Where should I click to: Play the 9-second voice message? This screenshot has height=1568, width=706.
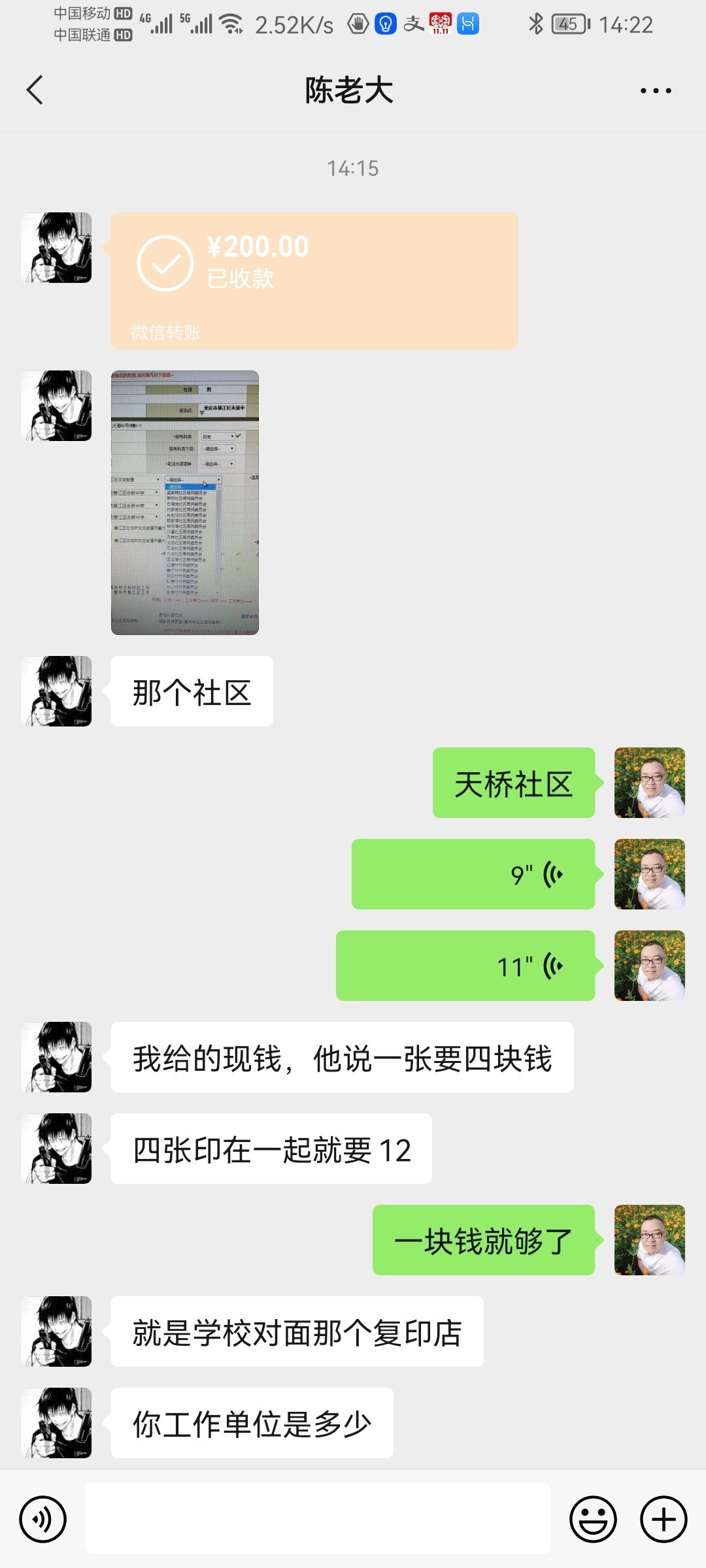(x=473, y=874)
